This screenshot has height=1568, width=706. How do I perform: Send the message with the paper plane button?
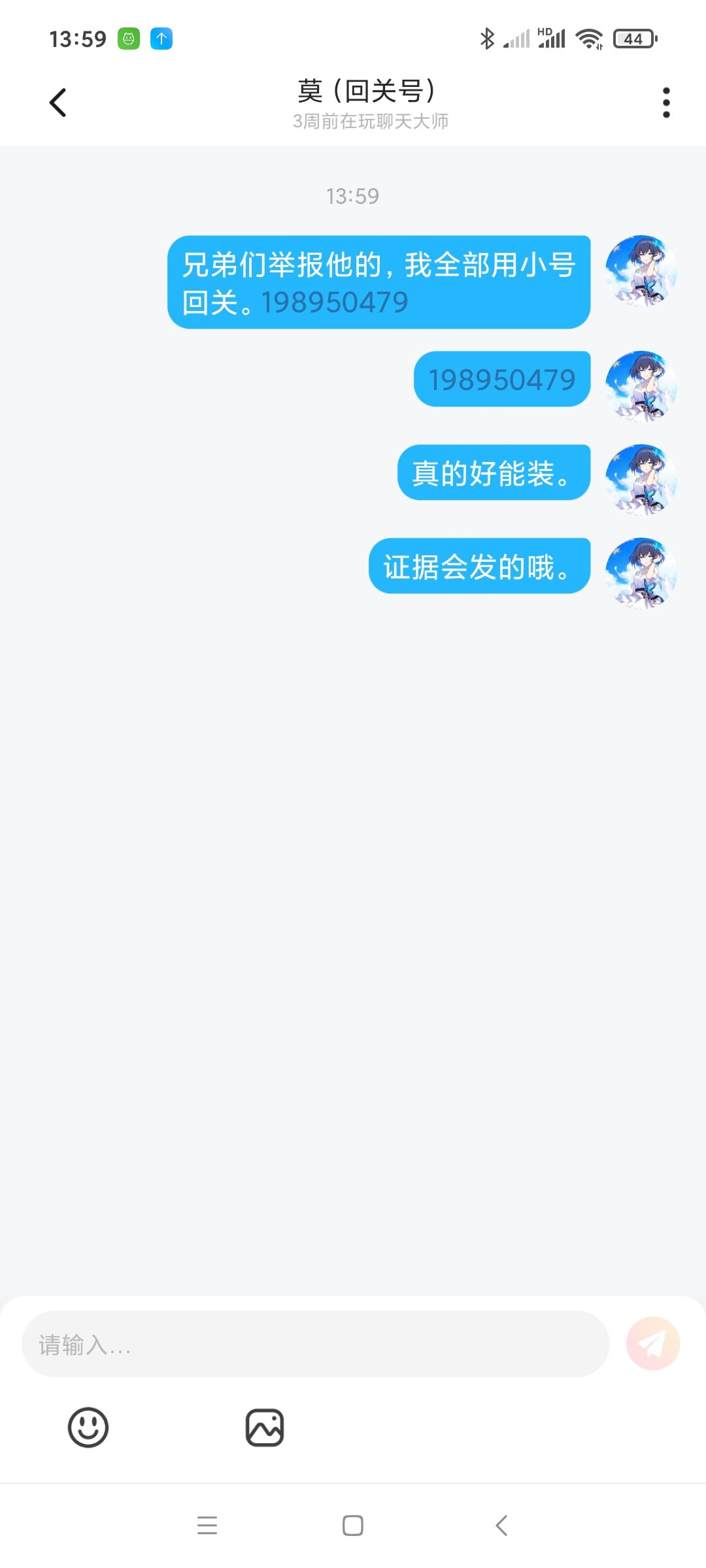pos(652,1344)
